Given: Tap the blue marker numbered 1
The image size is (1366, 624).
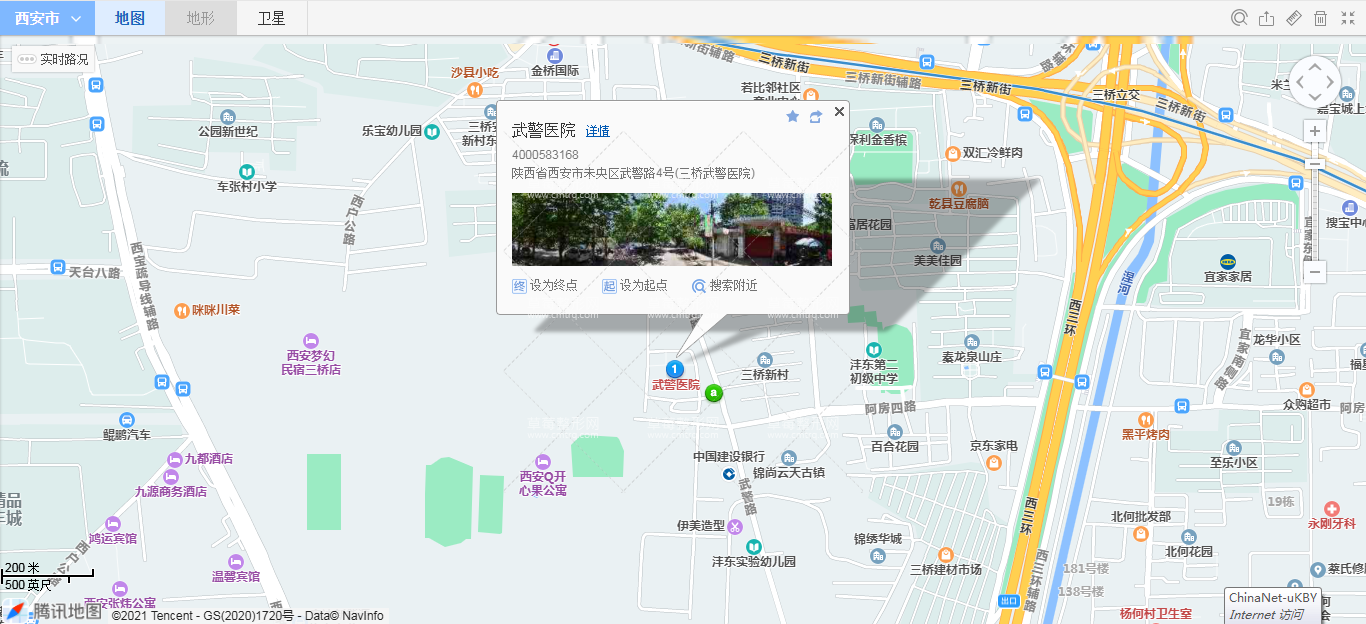Looking at the screenshot, I should 675,369.
